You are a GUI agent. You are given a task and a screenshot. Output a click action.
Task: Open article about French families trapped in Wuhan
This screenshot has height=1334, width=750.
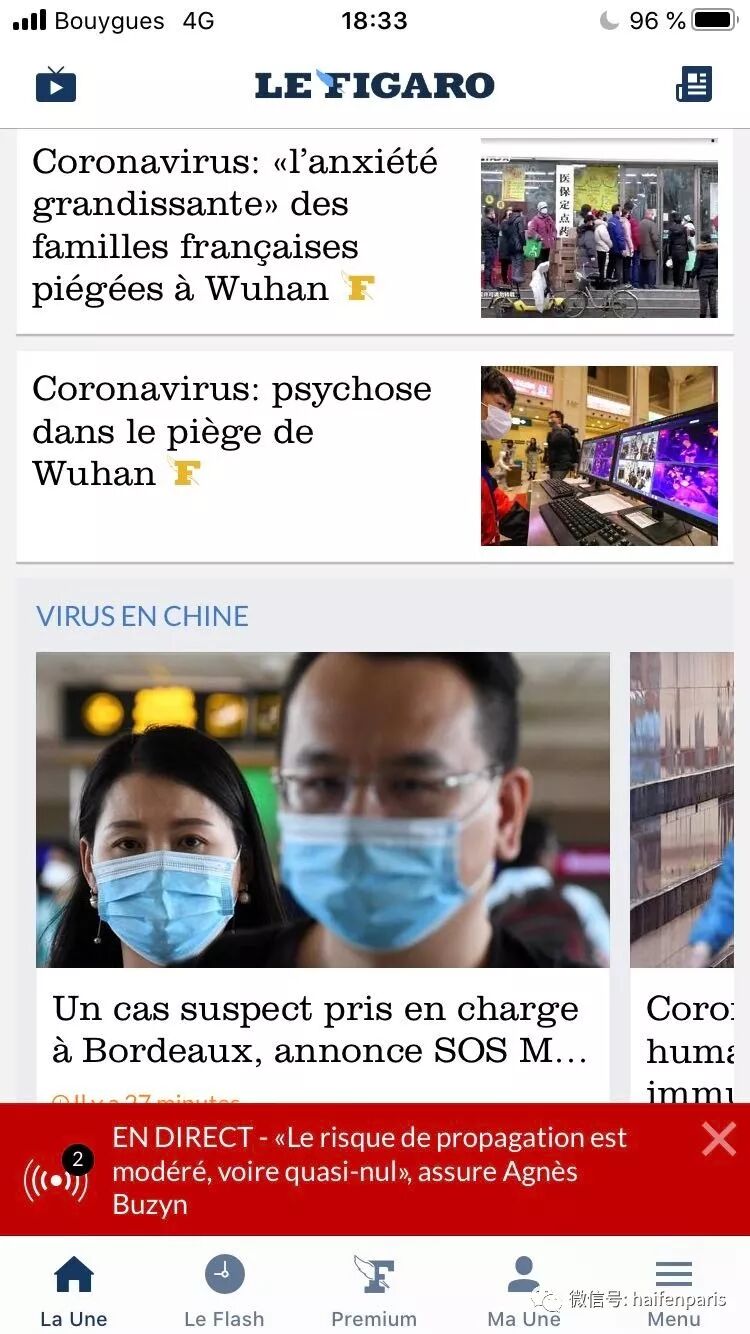click(235, 225)
